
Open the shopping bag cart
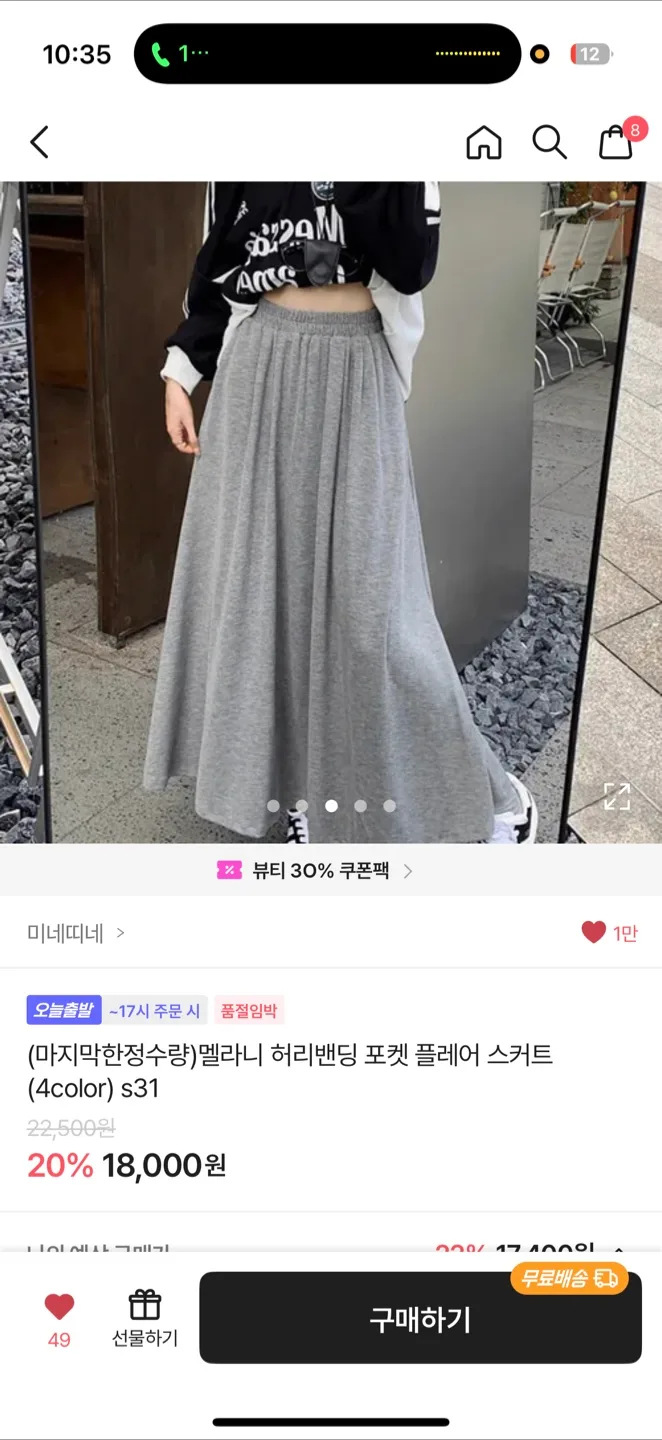pos(616,142)
